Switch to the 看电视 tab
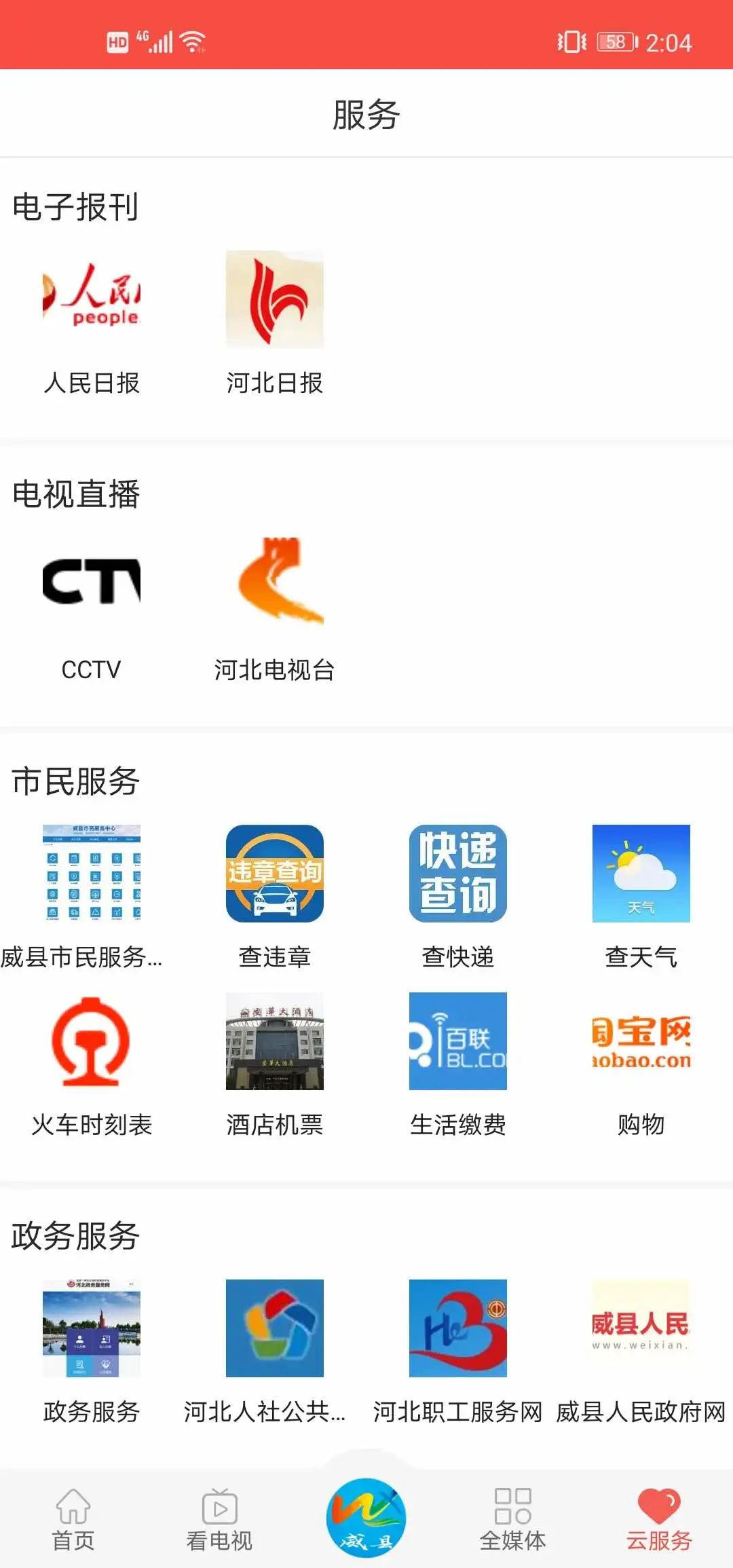 pos(219,1520)
